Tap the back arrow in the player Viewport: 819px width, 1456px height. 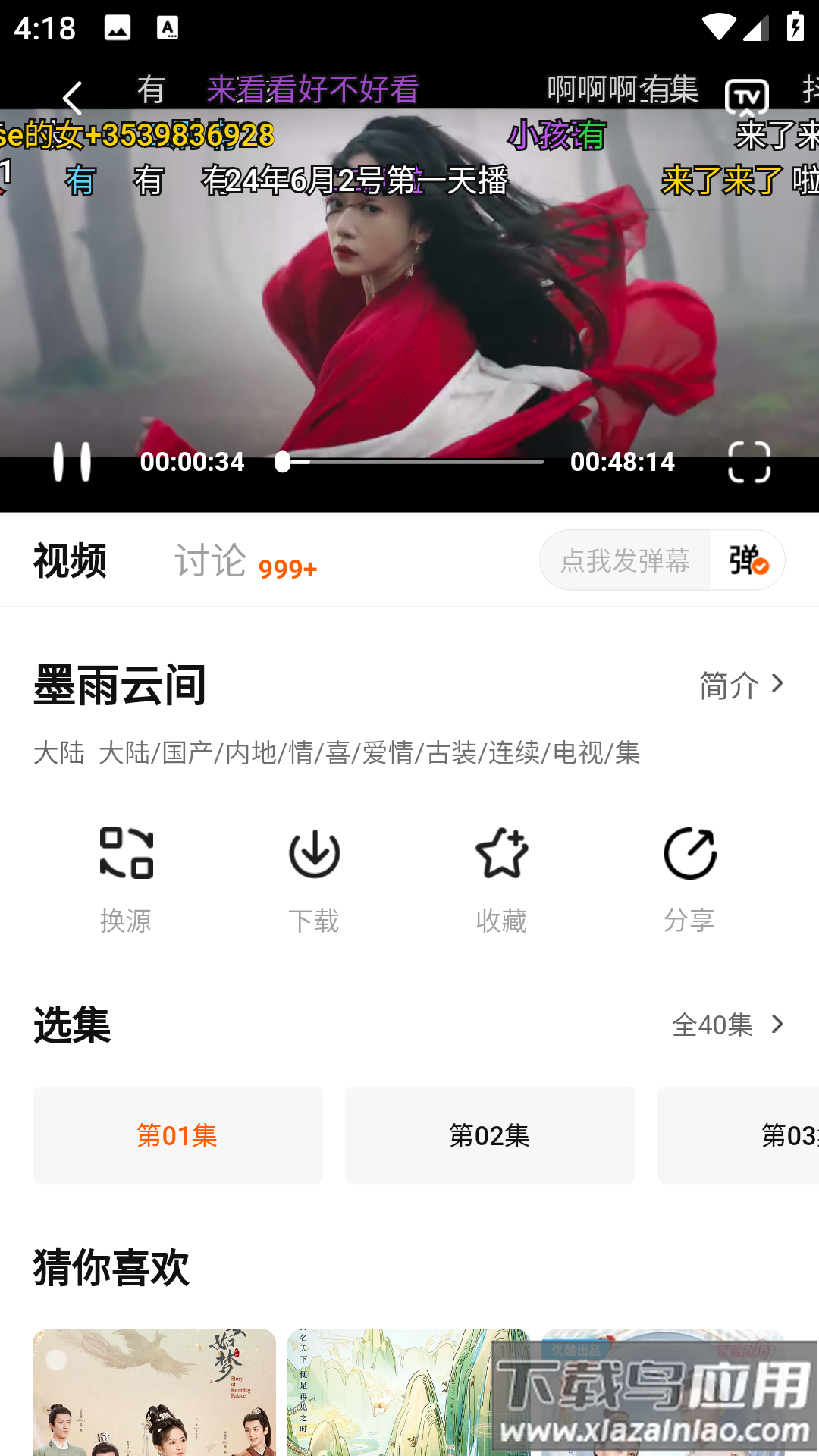coord(74,97)
